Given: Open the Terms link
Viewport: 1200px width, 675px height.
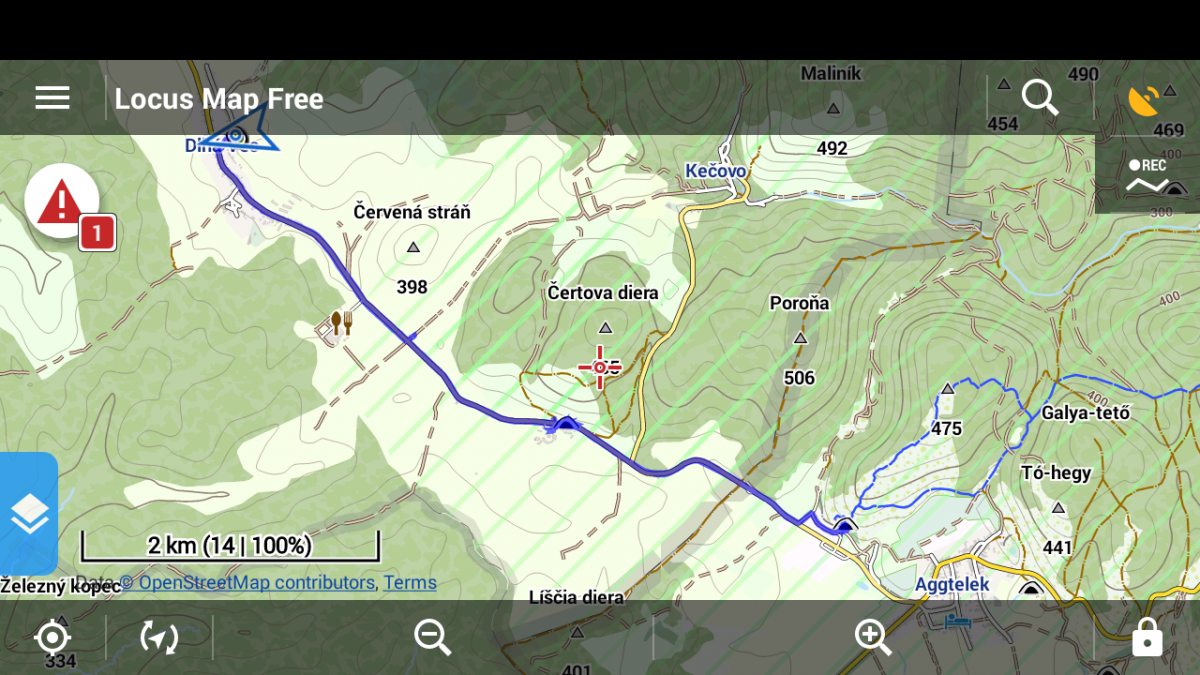Looking at the screenshot, I should 410,582.
